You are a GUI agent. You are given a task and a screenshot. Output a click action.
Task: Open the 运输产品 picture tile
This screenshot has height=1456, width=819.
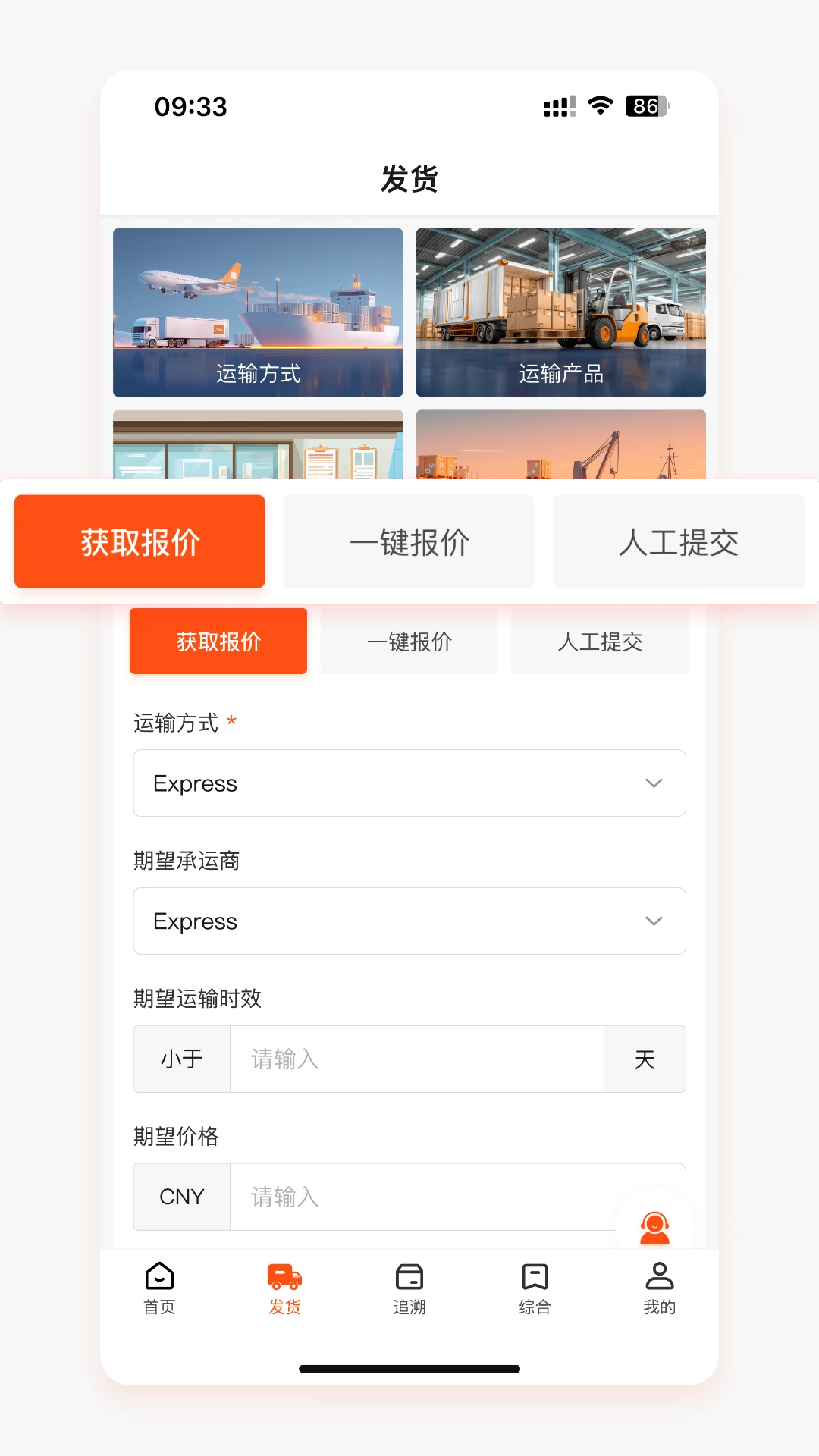click(561, 312)
